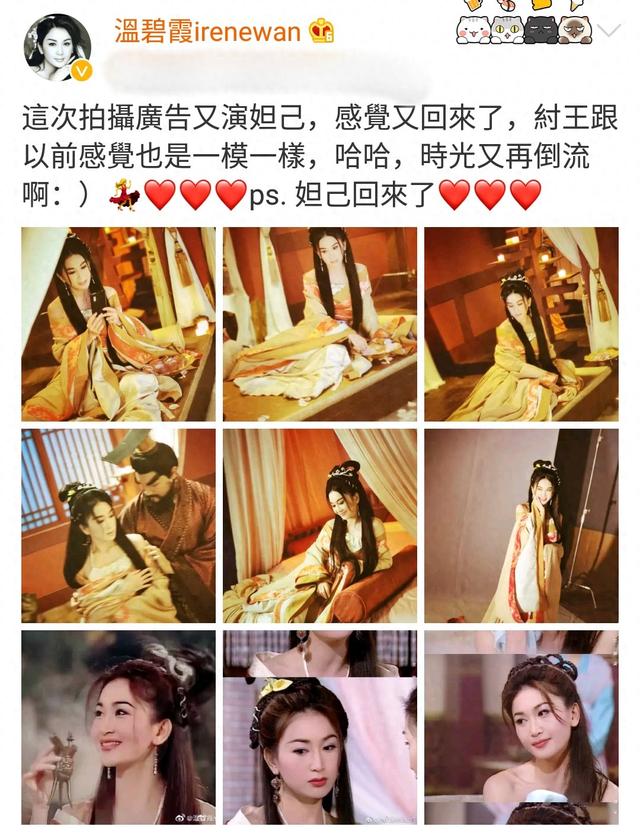Open photo of woman with bearded man

pos(118,526)
